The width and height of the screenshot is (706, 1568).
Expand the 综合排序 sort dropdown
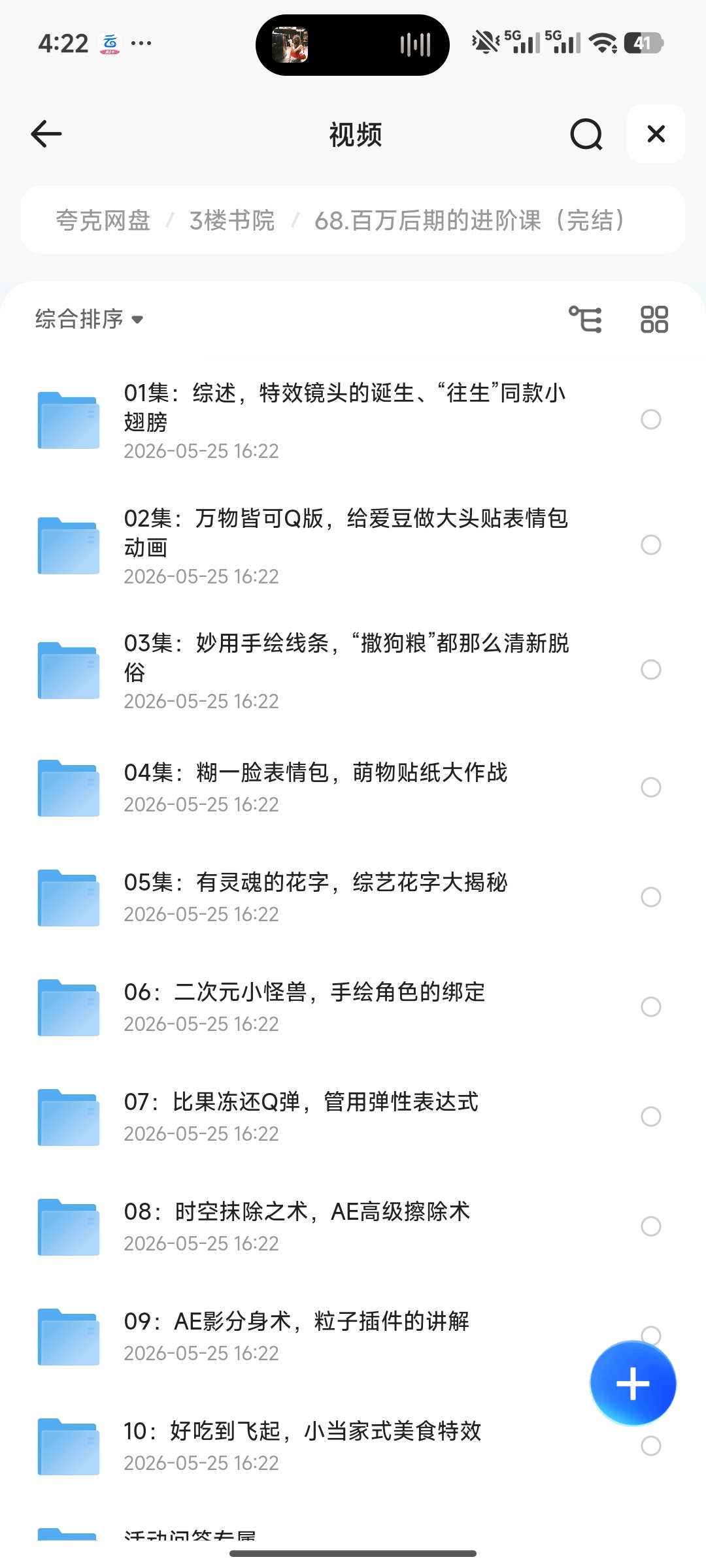(x=89, y=319)
